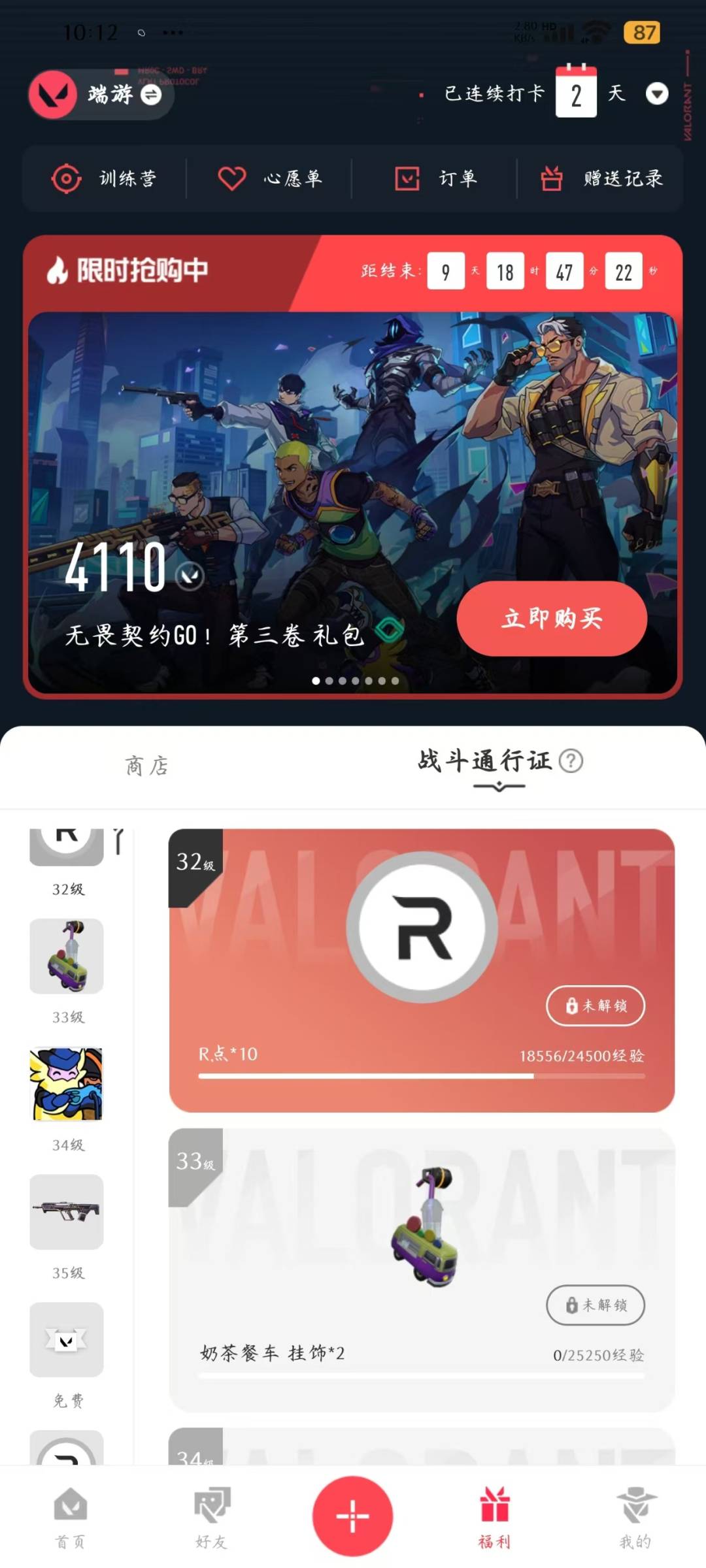Tap the red plus create button

click(x=352, y=1516)
